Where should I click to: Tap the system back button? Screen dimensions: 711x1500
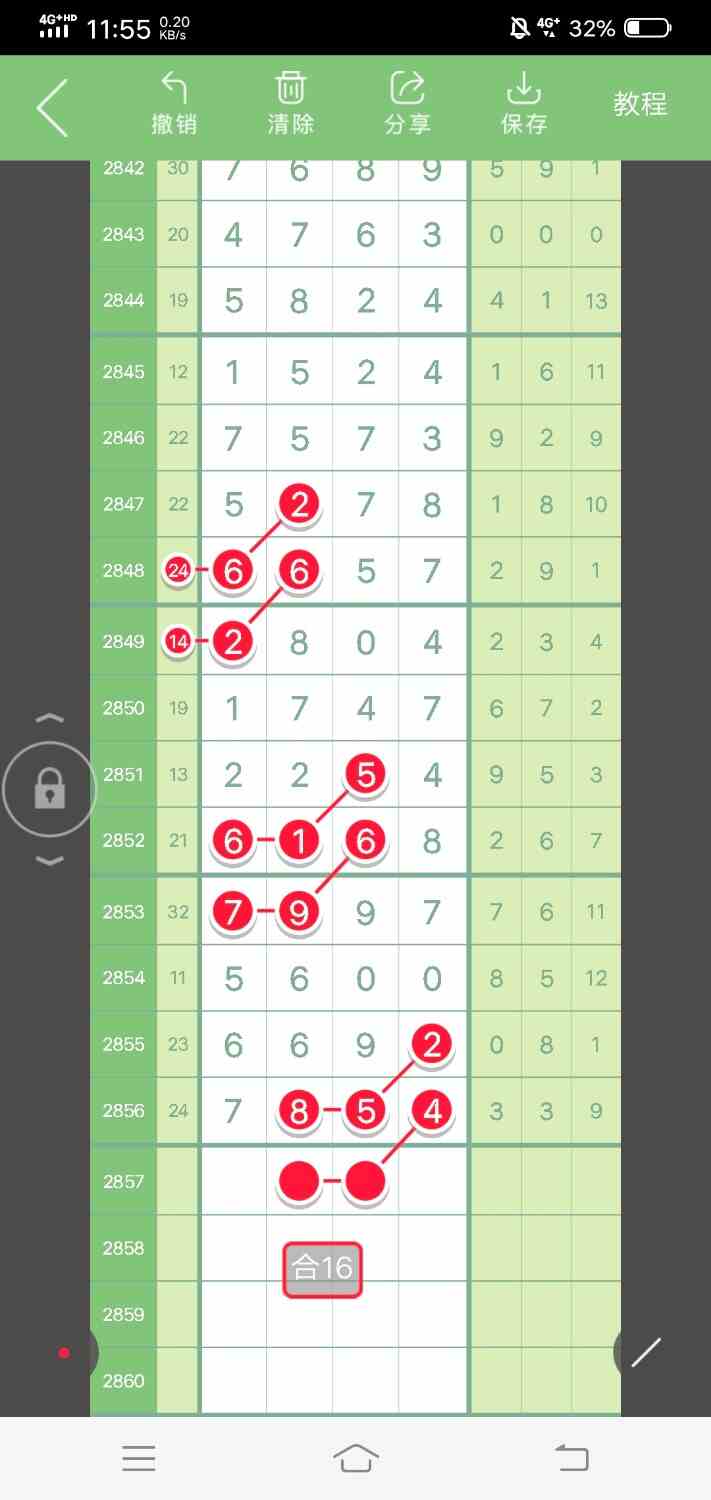tap(572, 1459)
